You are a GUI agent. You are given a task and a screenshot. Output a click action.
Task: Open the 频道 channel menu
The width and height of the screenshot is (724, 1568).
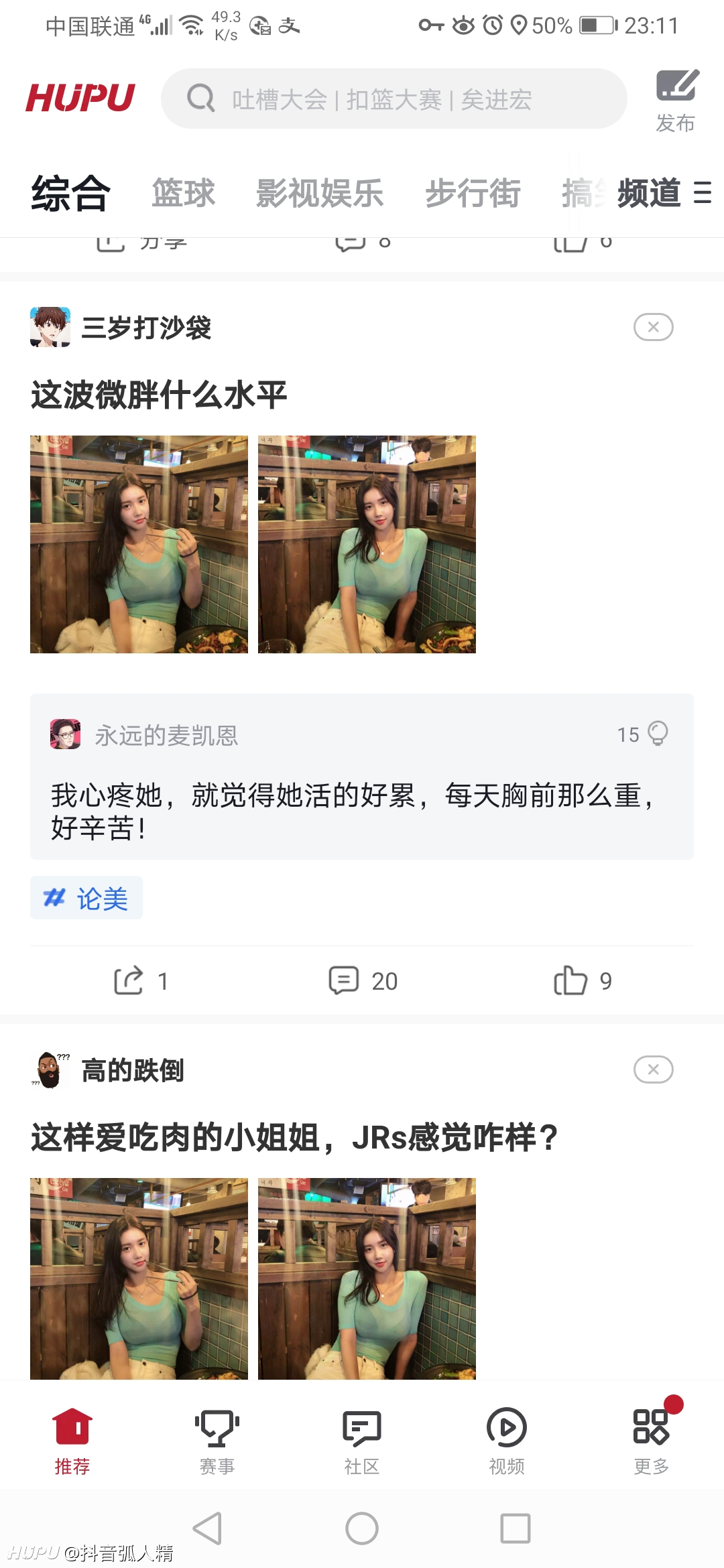coord(664,193)
